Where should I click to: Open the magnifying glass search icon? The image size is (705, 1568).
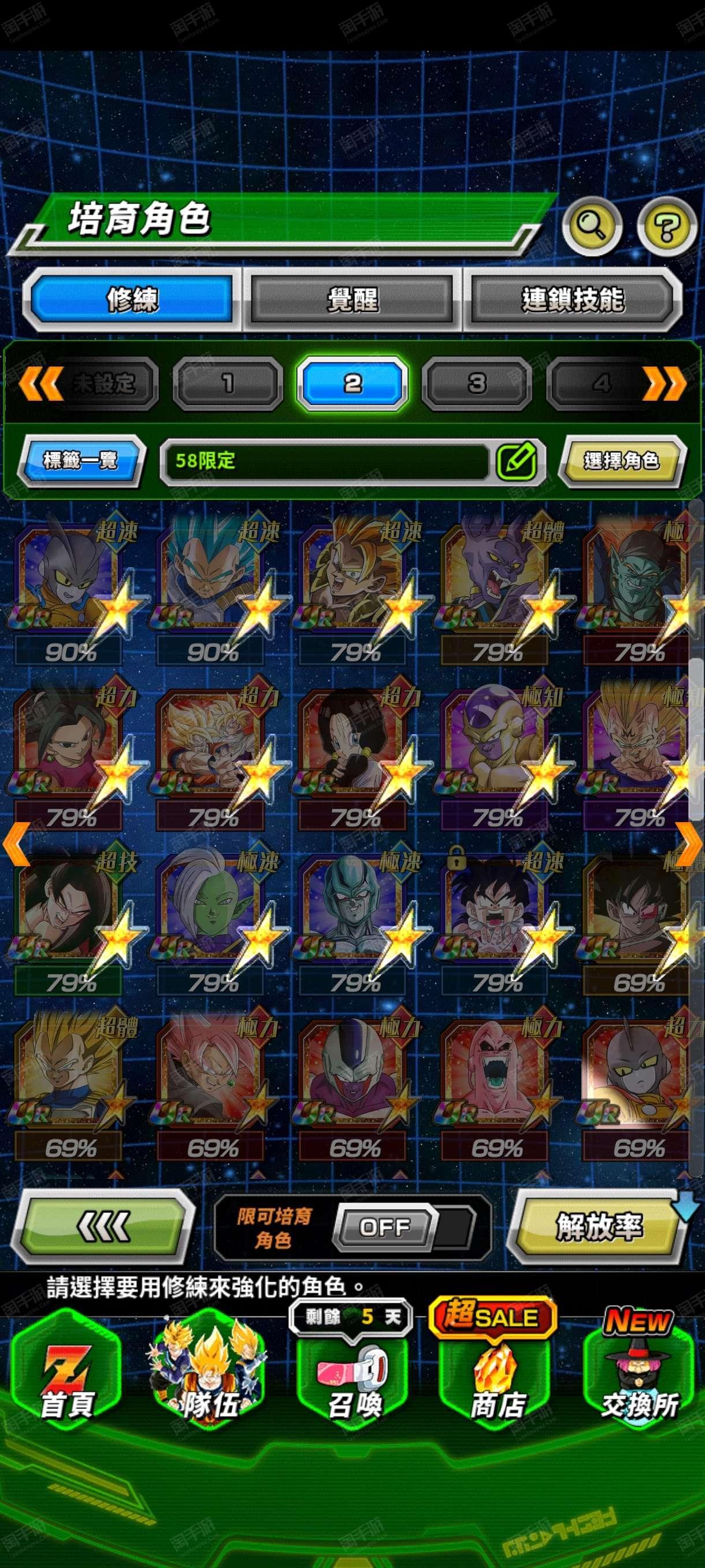(x=591, y=227)
